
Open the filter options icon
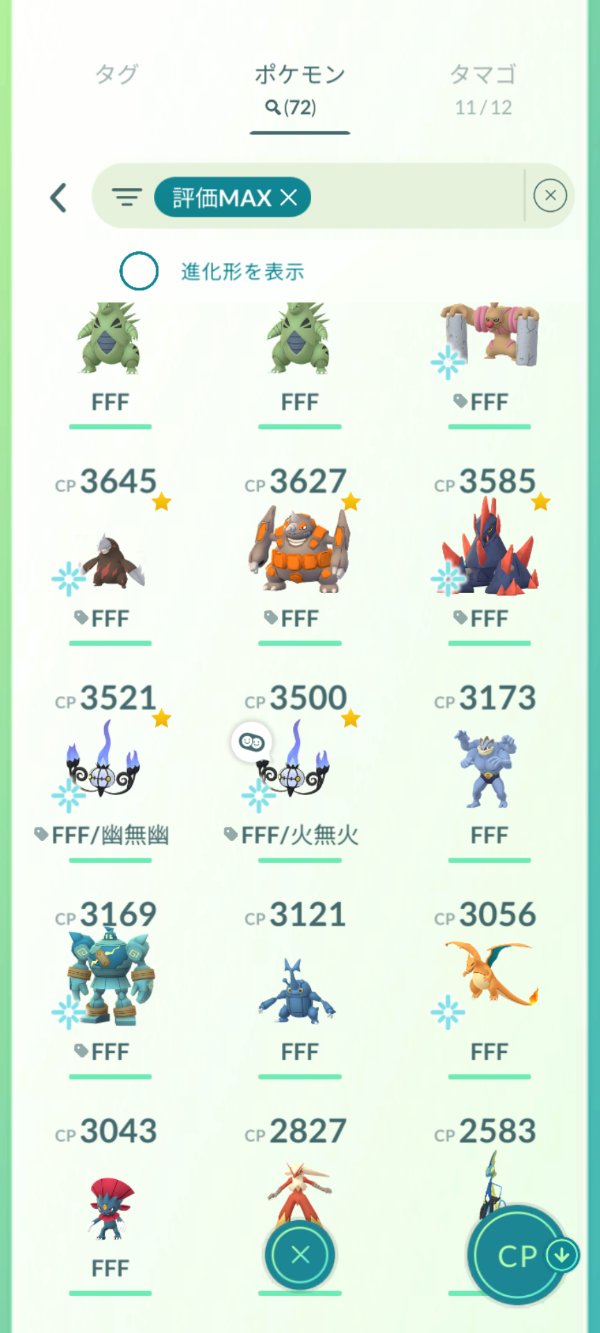[126, 197]
